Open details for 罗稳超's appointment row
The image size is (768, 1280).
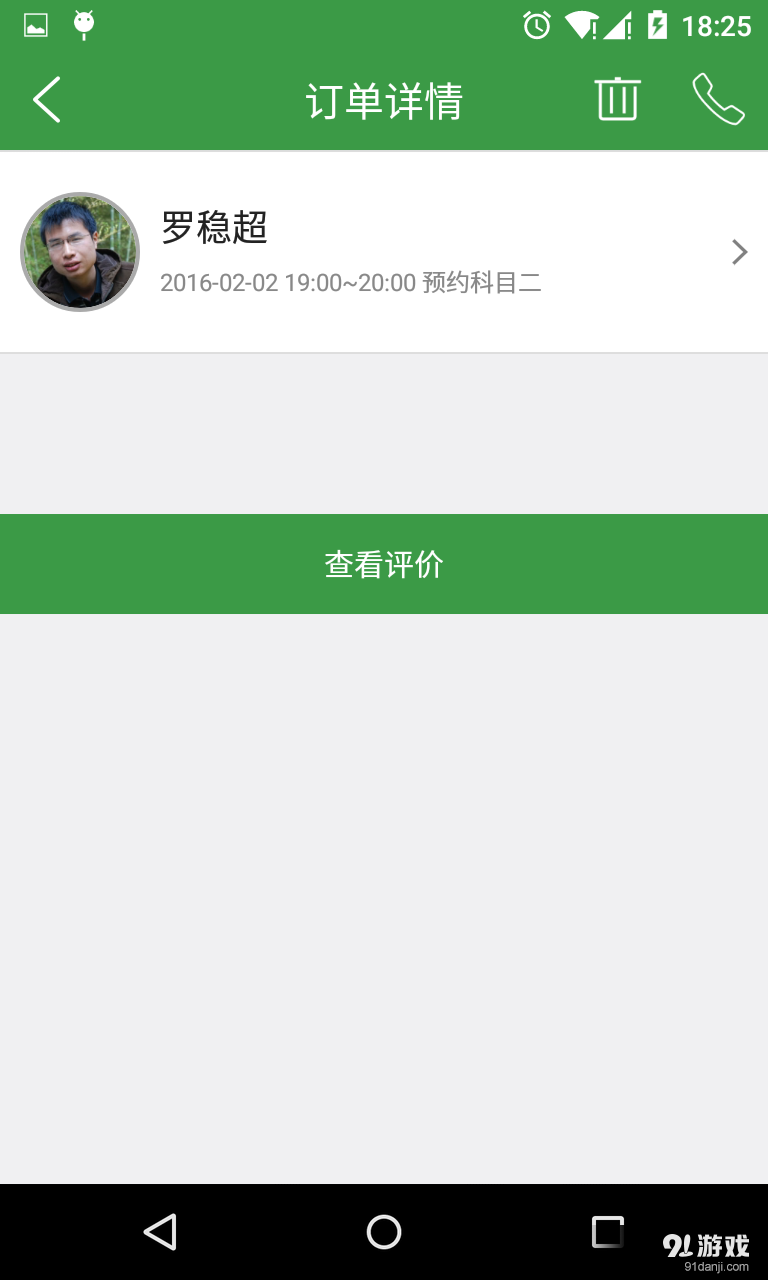[x=384, y=252]
